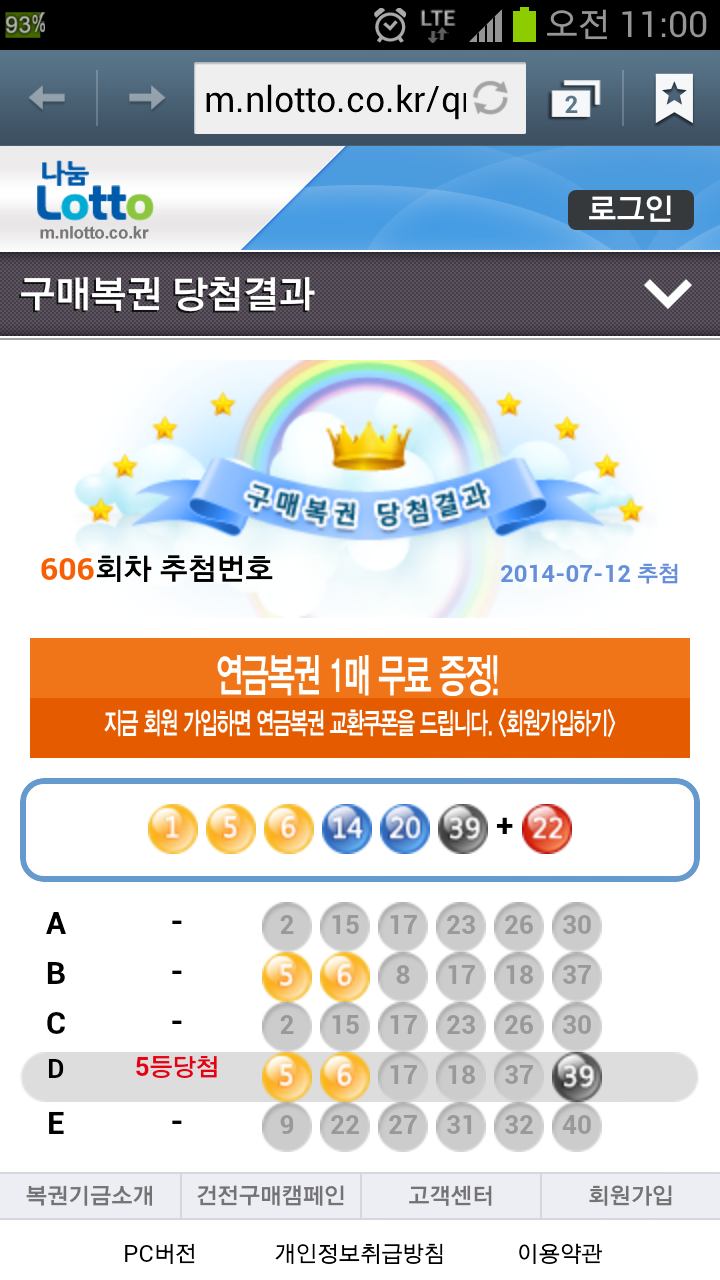Switch to the PC버전 site
This screenshot has height=1280, width=720.
click(x=160, y=1253)
